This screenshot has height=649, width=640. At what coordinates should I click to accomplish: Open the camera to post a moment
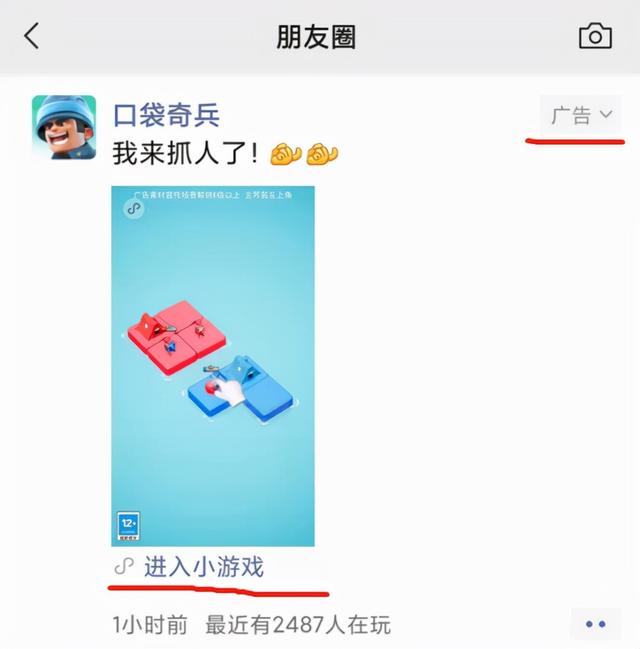click(x=595, y=37)
